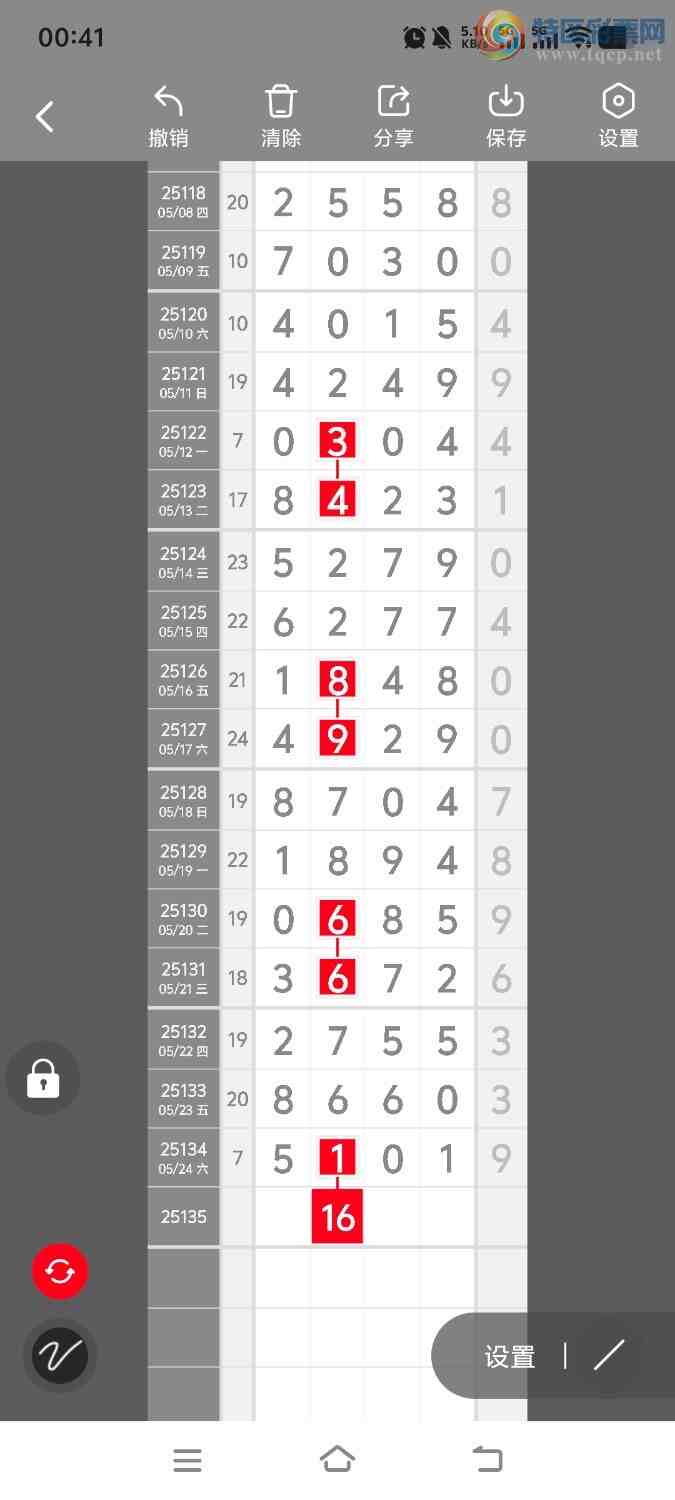Go to the system home screen
The width and height of the screenshot is (675, 1500).
click(x=337, y=1460)
